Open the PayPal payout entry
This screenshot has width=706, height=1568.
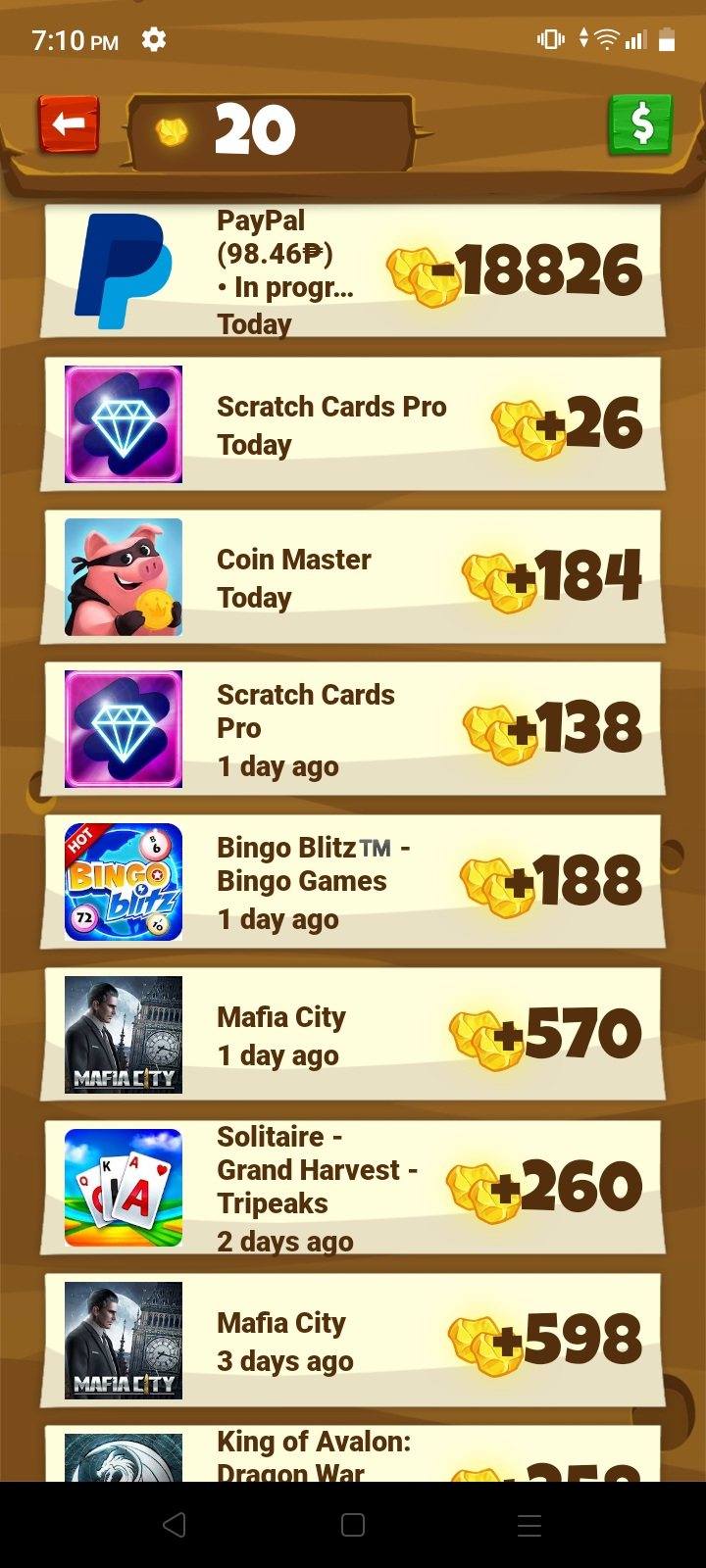coord(353,271)
